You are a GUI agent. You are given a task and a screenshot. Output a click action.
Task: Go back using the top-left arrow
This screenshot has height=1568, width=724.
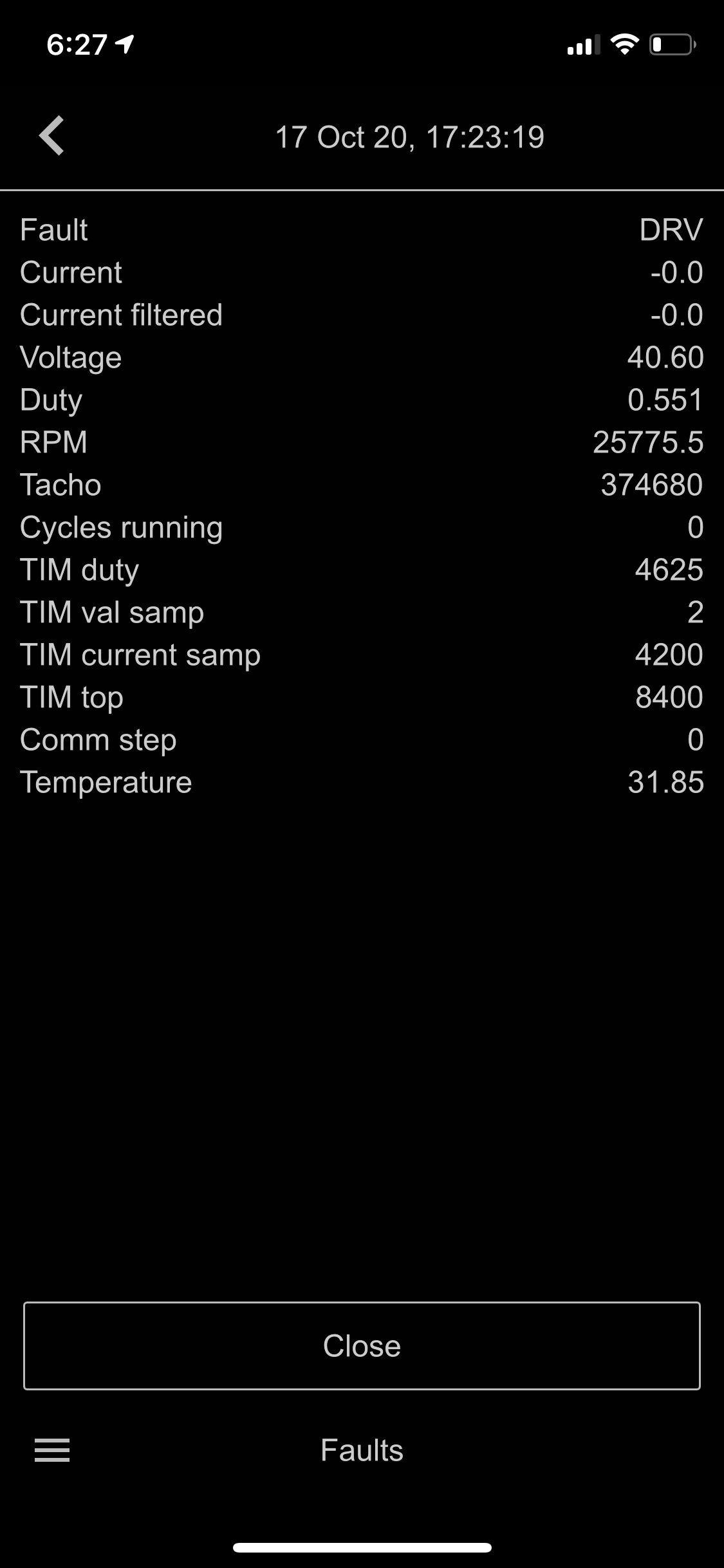(51, 136)
